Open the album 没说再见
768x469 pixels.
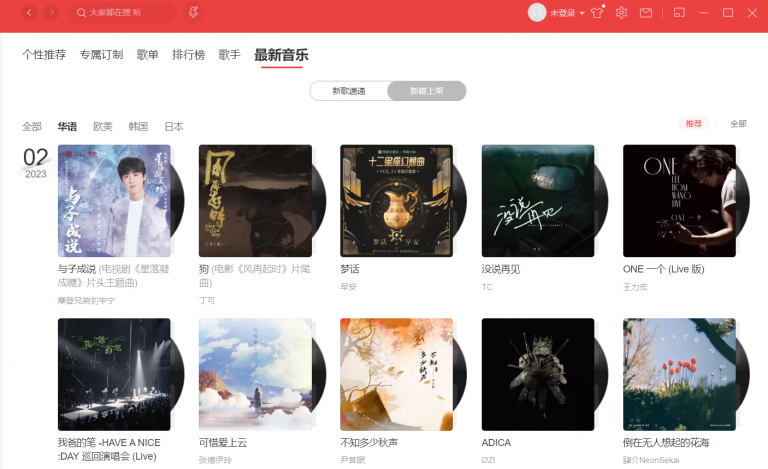click(x=538, y=201)
